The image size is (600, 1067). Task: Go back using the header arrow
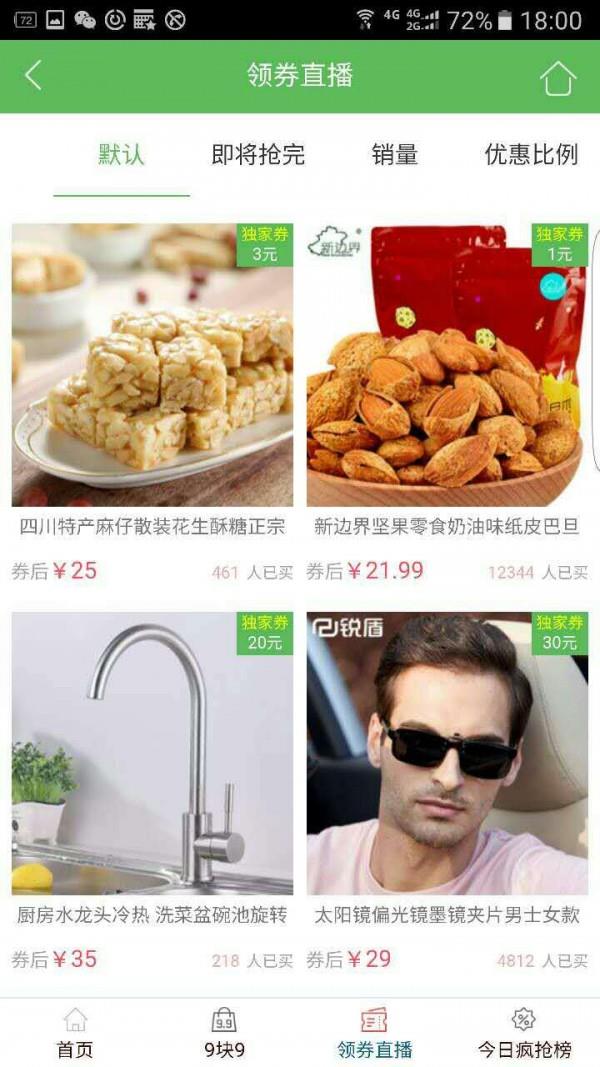(x=33, y=76)
